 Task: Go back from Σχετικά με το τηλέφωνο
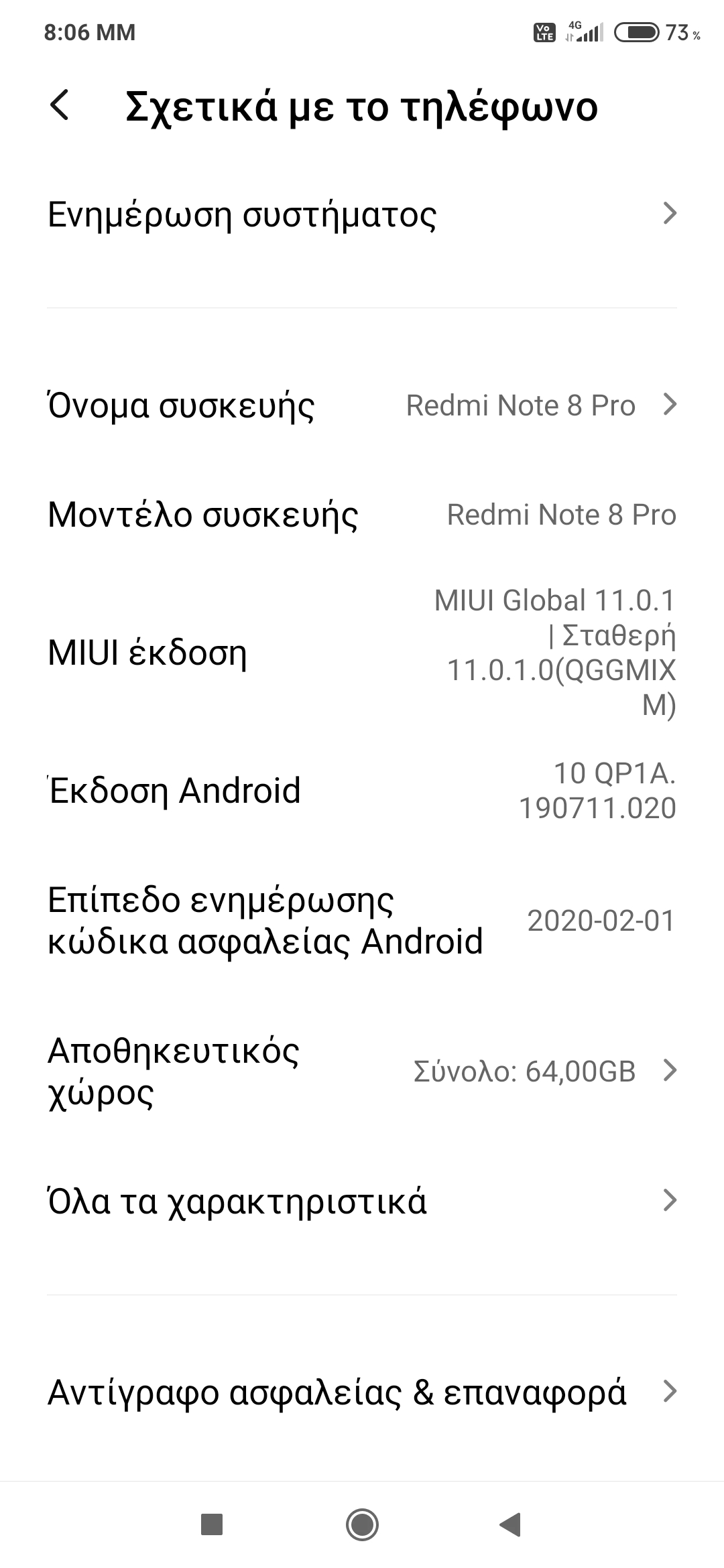(60, 107)
